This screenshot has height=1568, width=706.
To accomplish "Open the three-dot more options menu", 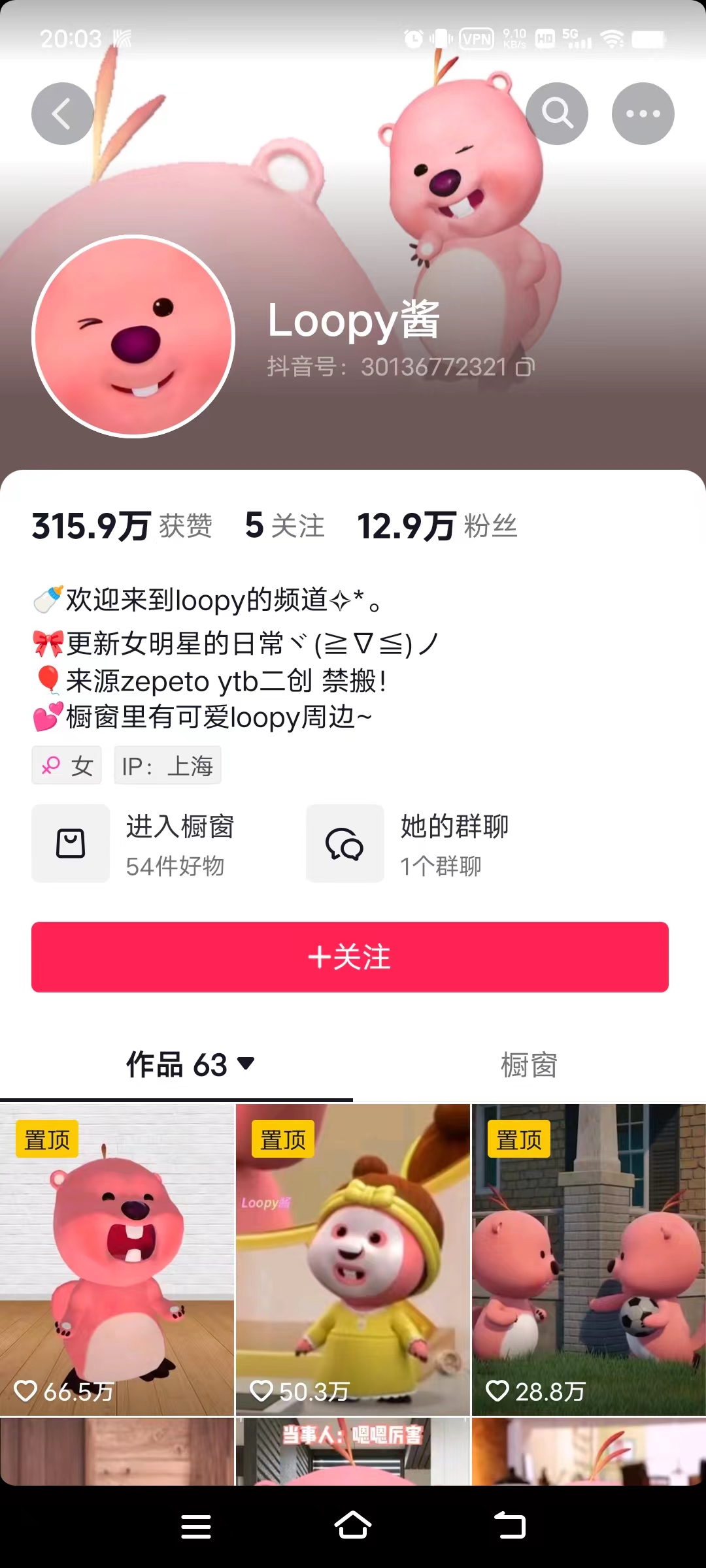I will click(x=643, y=114).
